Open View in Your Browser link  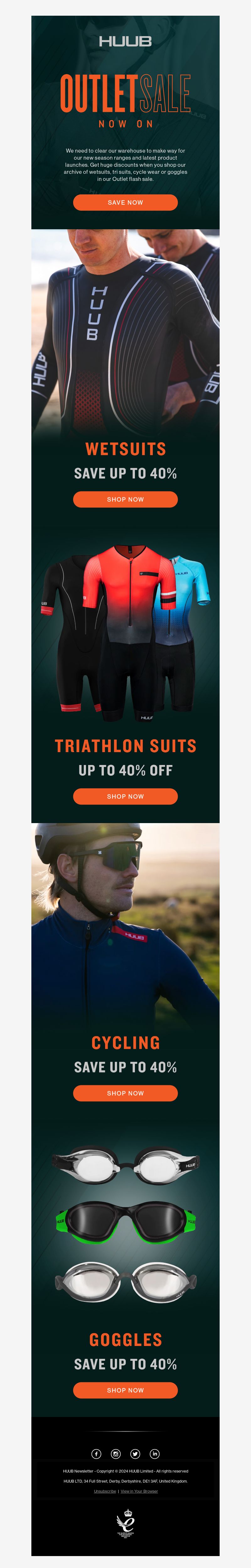click(139, 1491)
